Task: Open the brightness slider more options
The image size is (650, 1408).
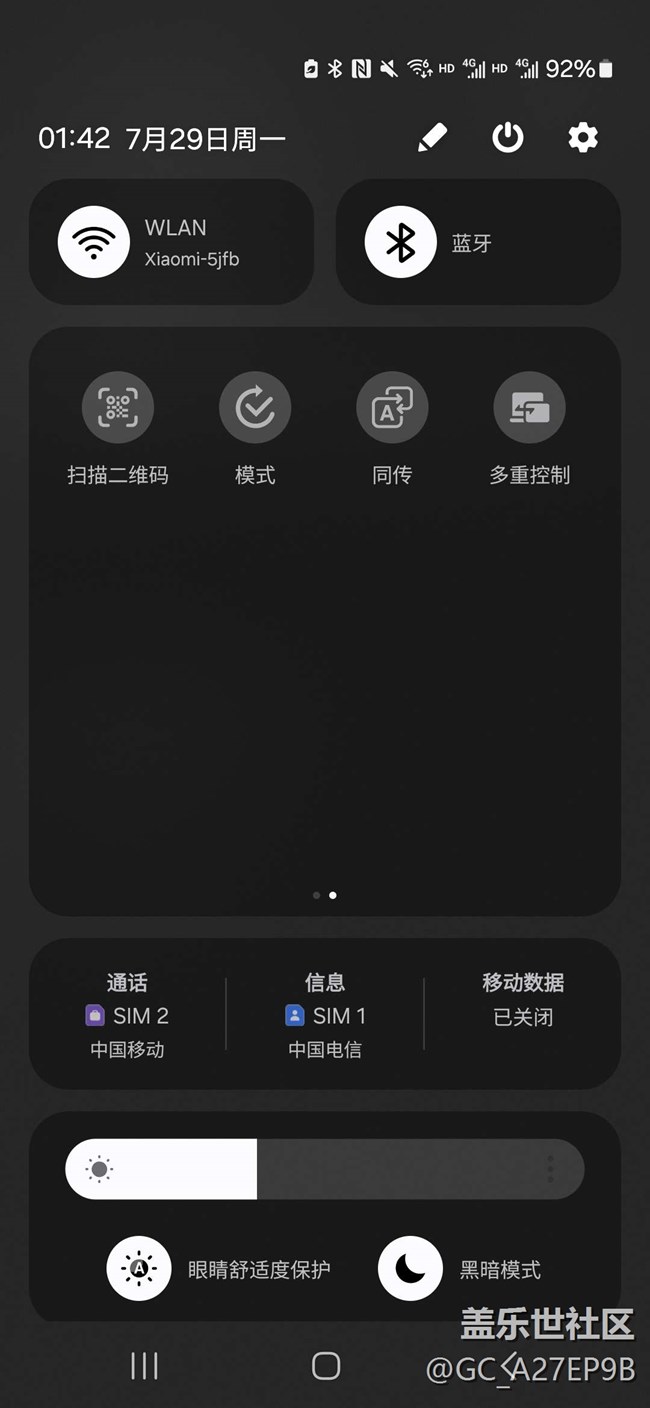Action: click(x=550, y=1168)
